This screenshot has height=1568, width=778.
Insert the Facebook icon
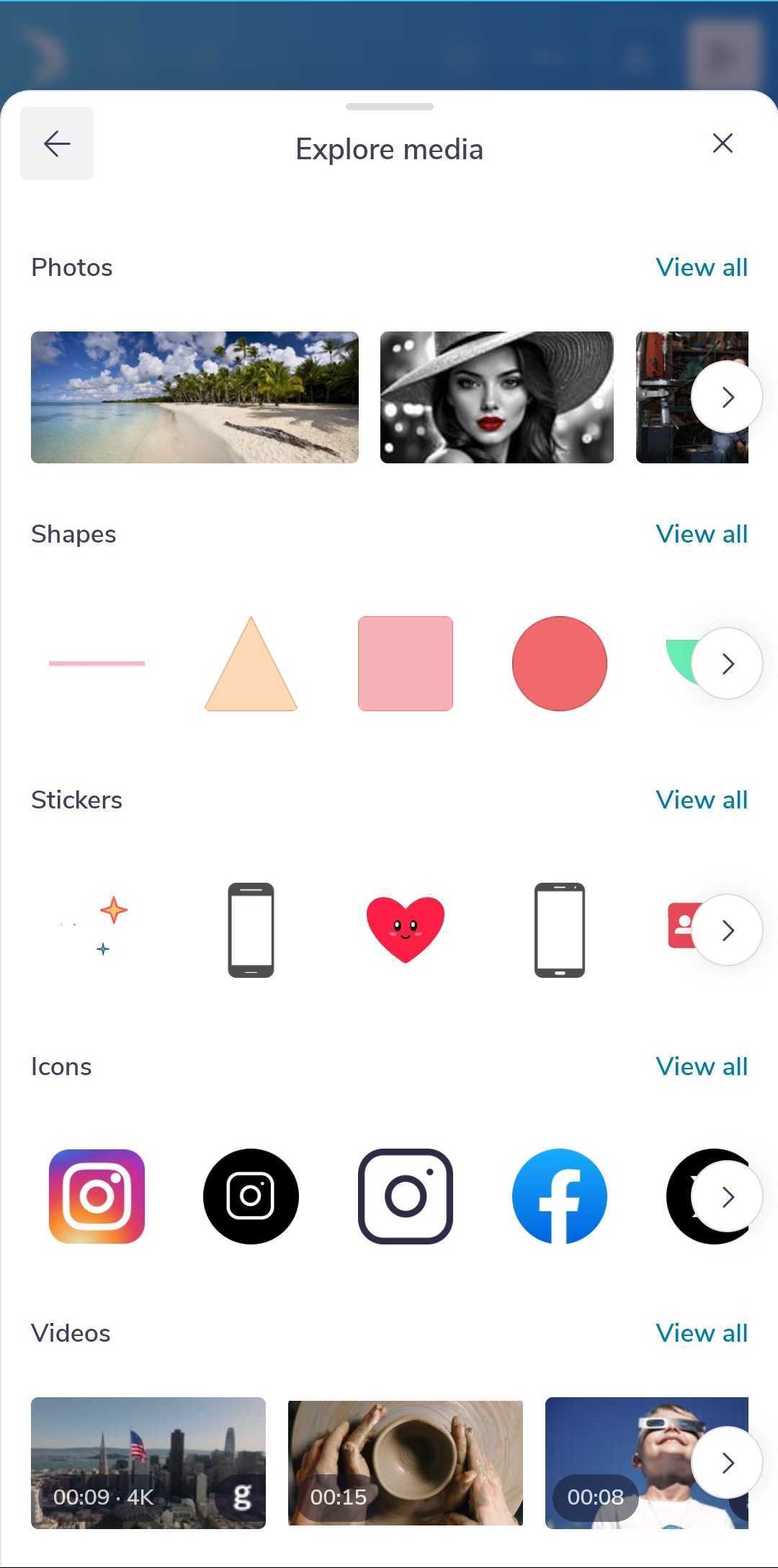pyautogui.click(x=560, y=1196)
